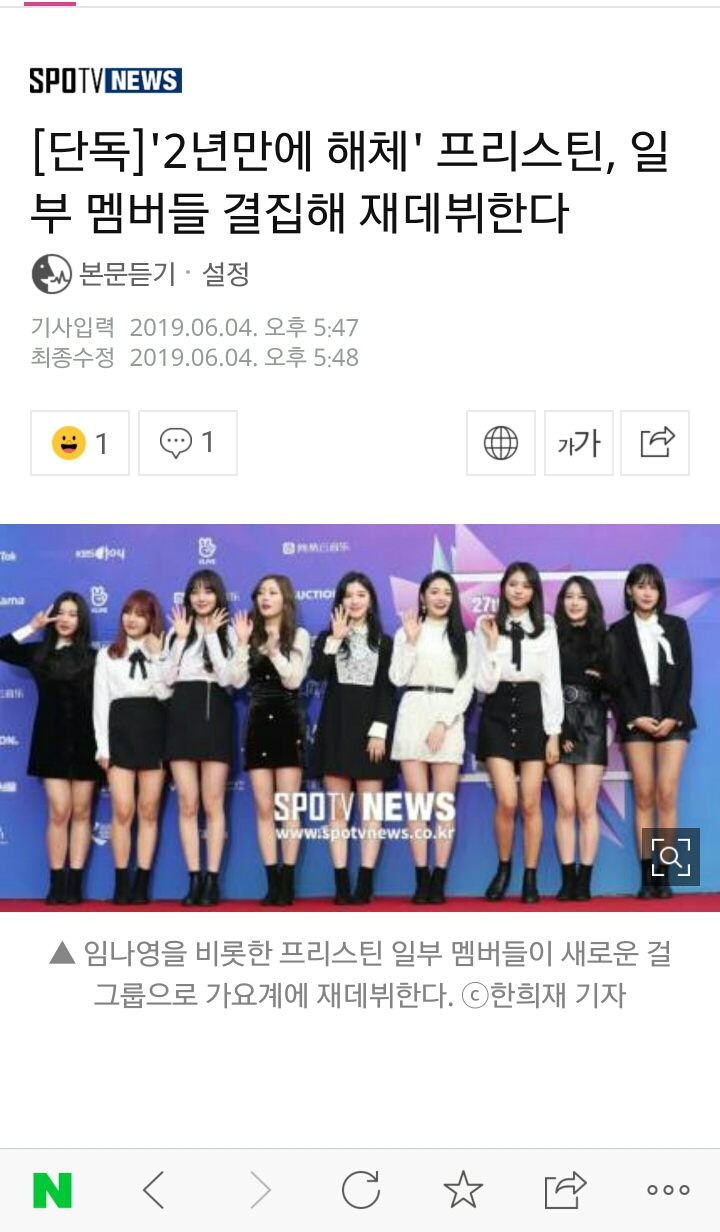Open the browser's more options menu

point(668,1190)
